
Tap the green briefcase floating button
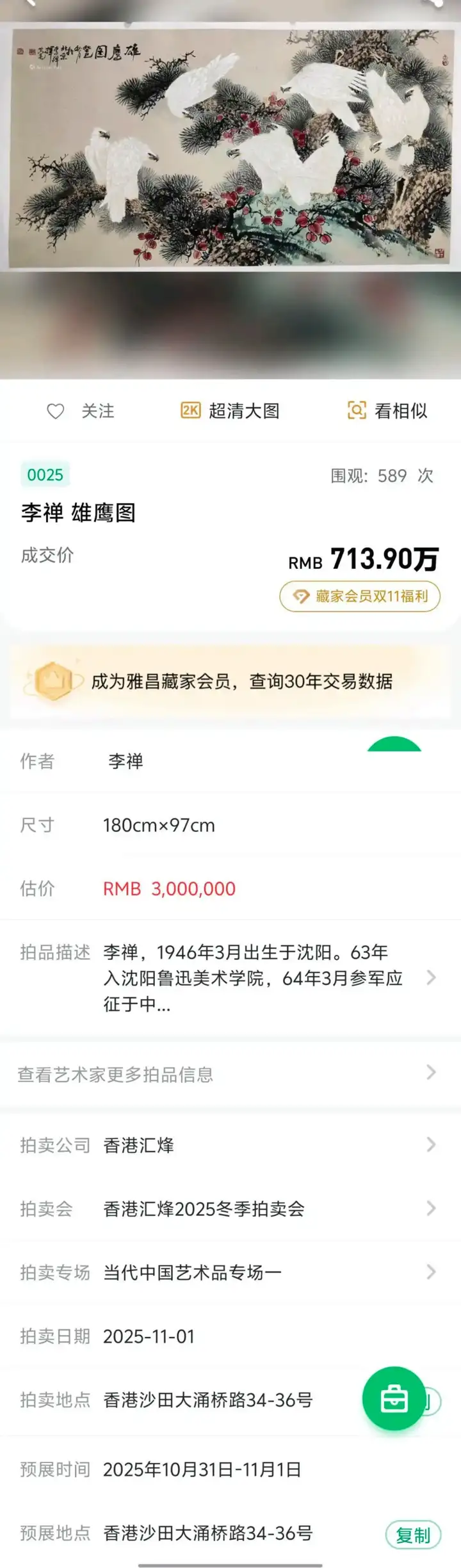click(394, 1398)
